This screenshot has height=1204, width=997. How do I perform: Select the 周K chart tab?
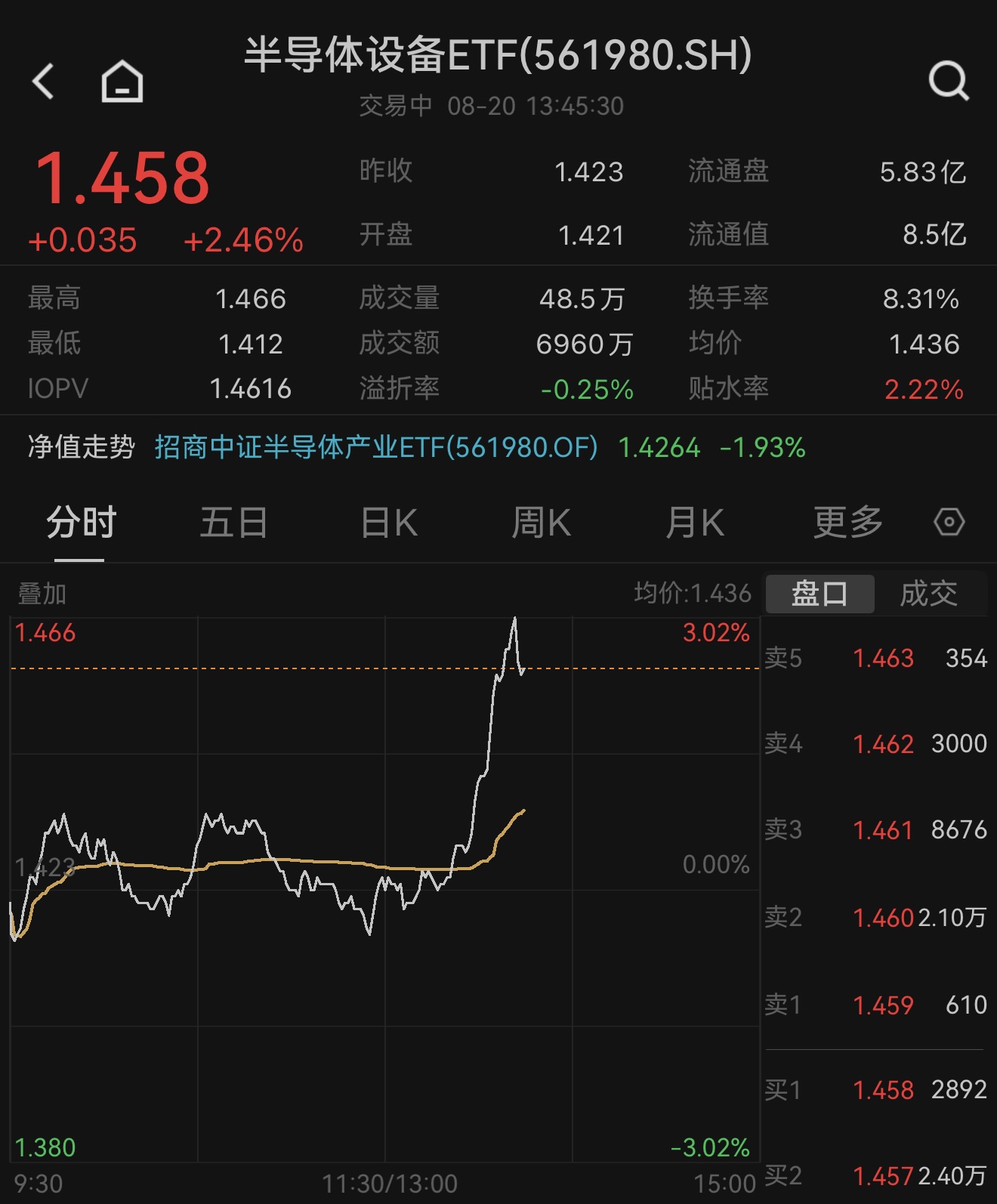click(541, 523)
